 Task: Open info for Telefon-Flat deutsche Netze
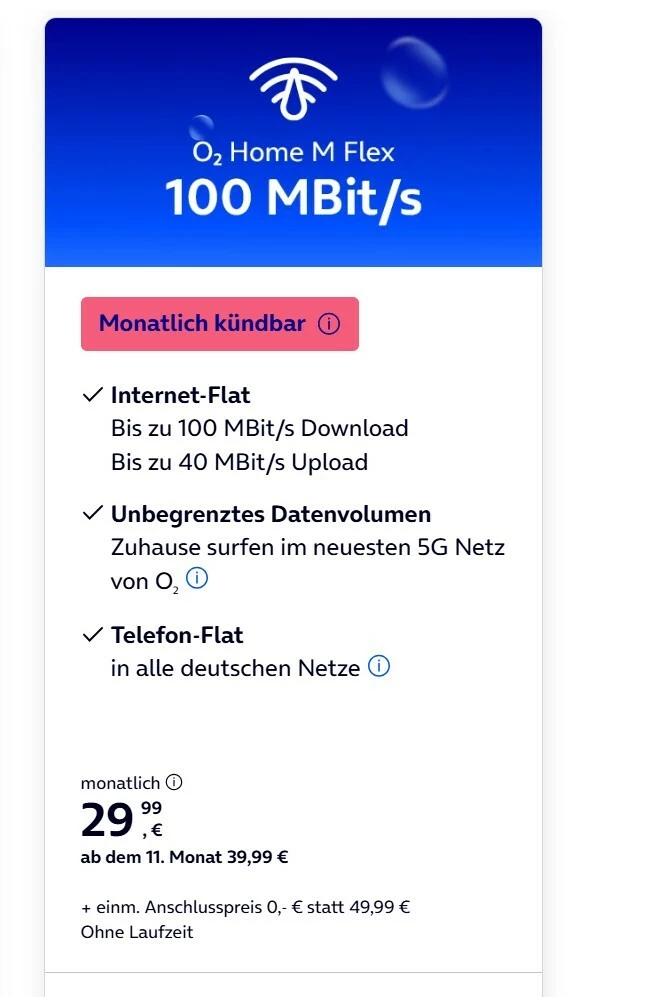pyautogui.click(x=379, y=666)
